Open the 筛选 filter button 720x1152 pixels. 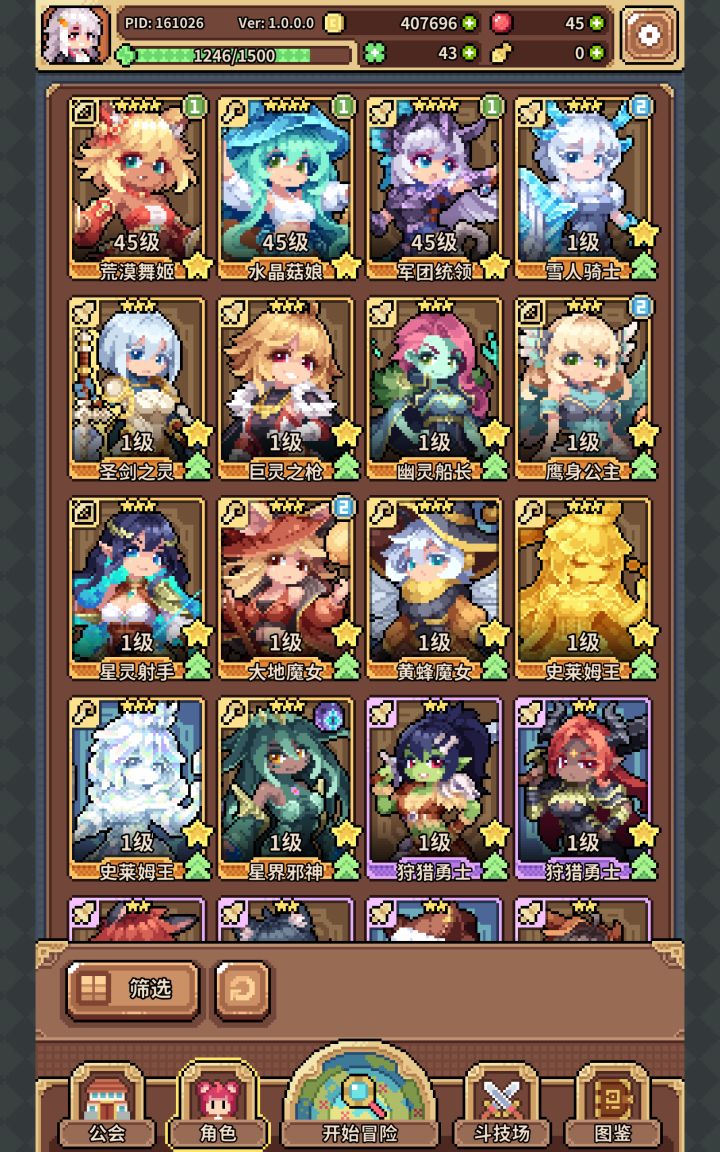coord(133,990)
